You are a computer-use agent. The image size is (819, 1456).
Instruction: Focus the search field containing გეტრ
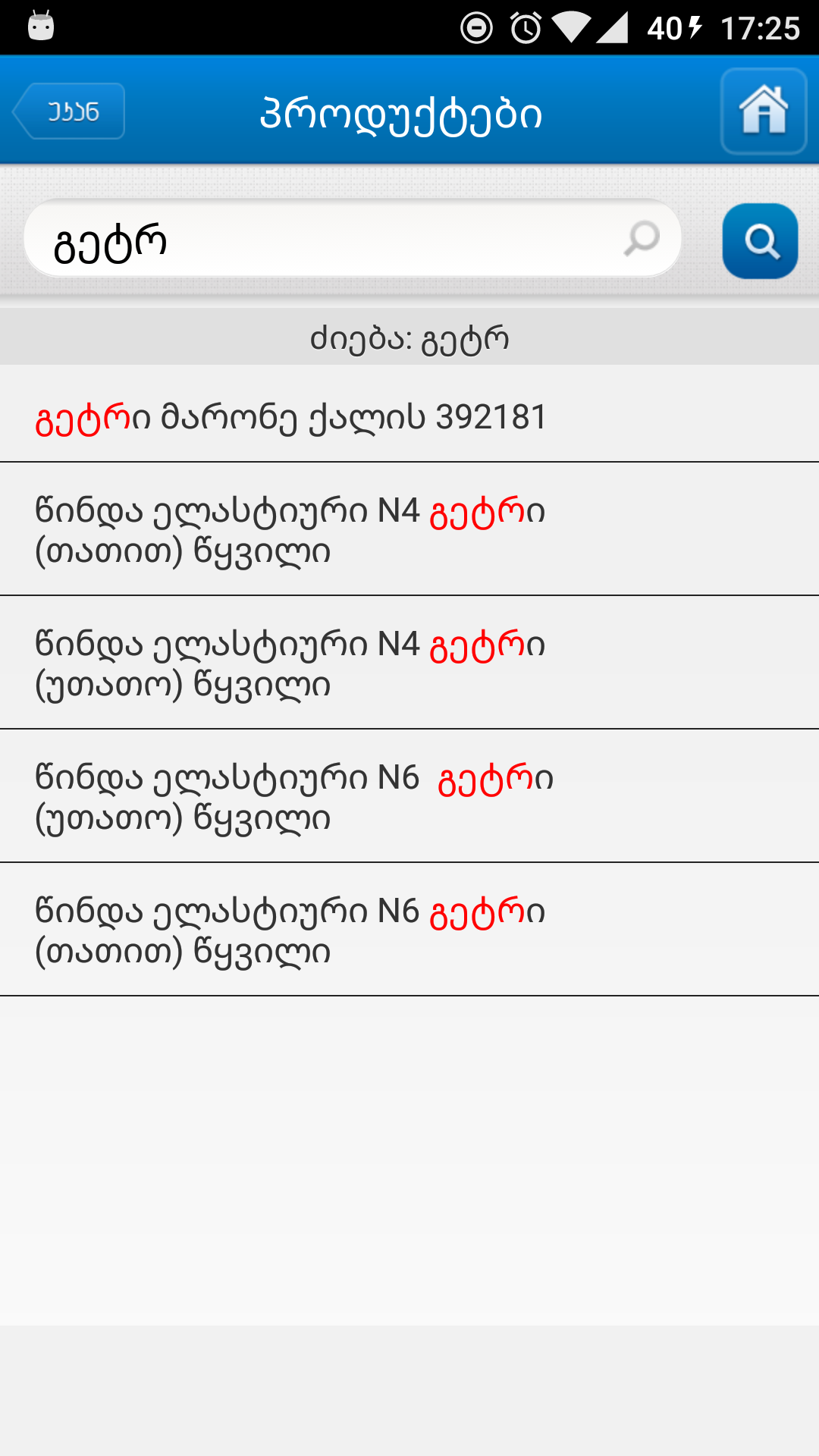point(334,240)
